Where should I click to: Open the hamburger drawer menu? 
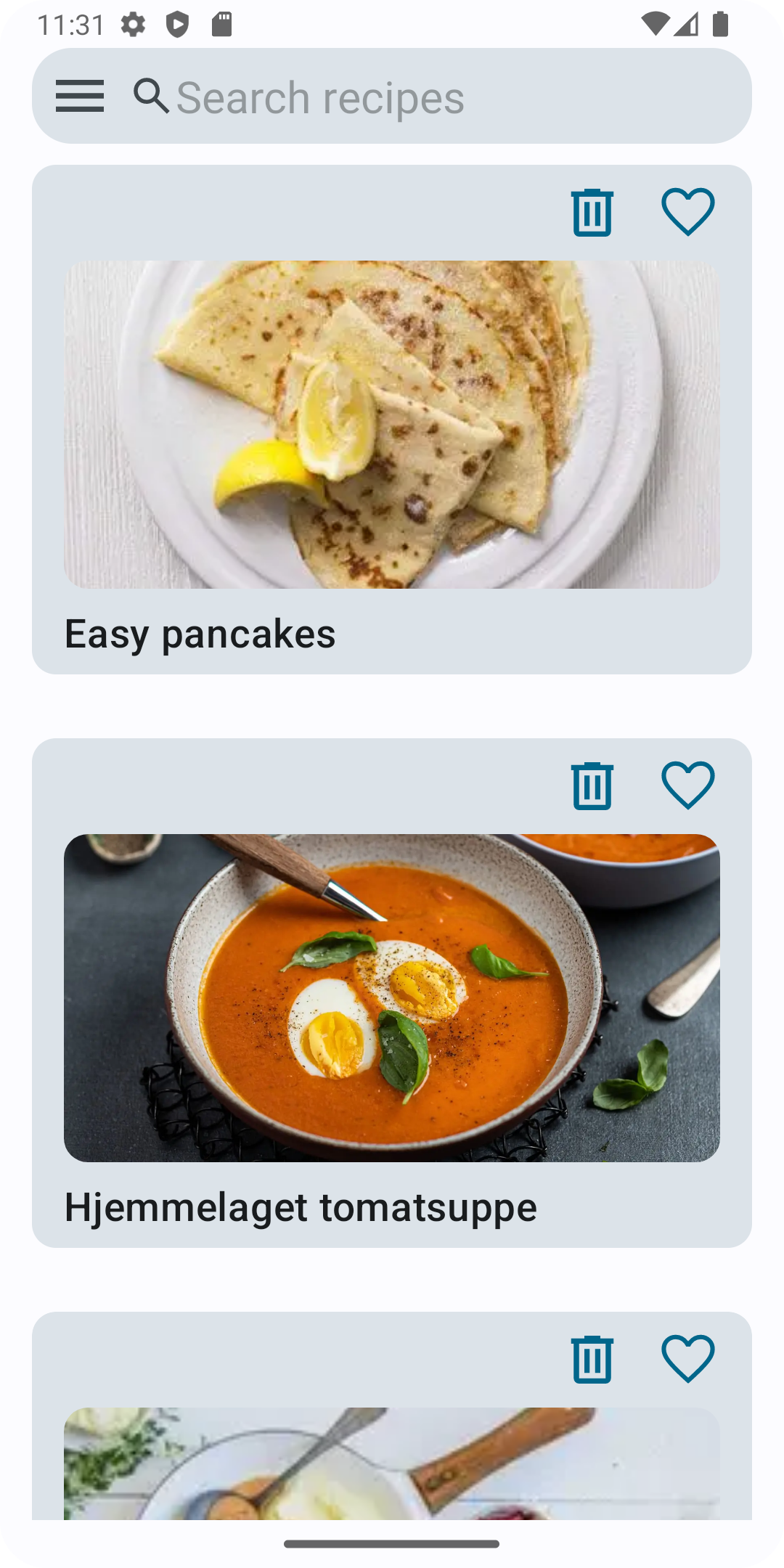(x=80, y=96)
